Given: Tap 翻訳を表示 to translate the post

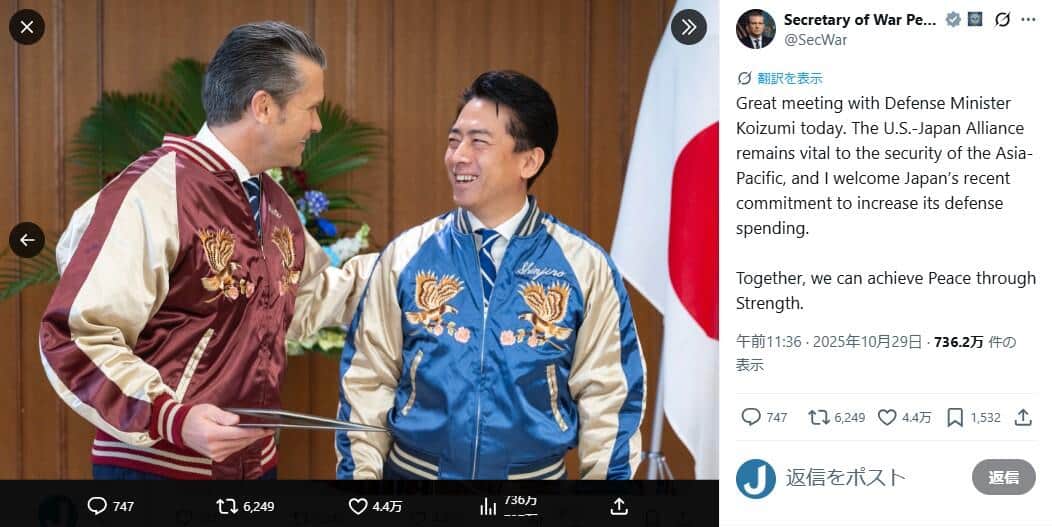Looking at the screenshot, I should (789, 78).
